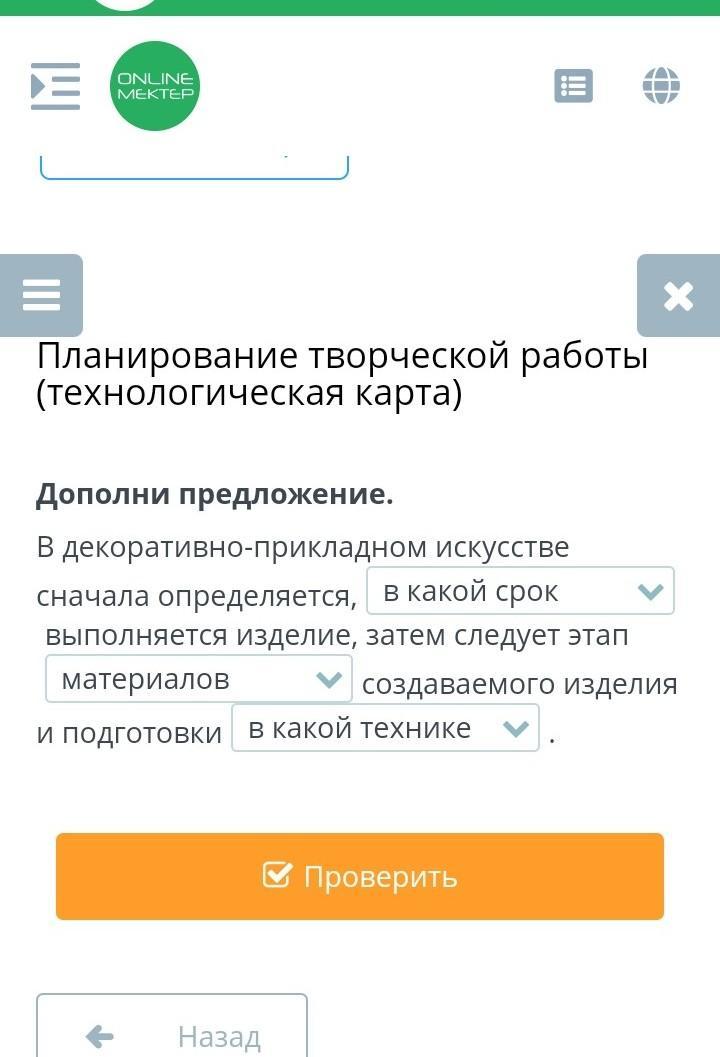The width and height of the screenshot is (720, 1057).
Task: Expand the "в какой технике" dropdown
Action: [x=386, y=728]
